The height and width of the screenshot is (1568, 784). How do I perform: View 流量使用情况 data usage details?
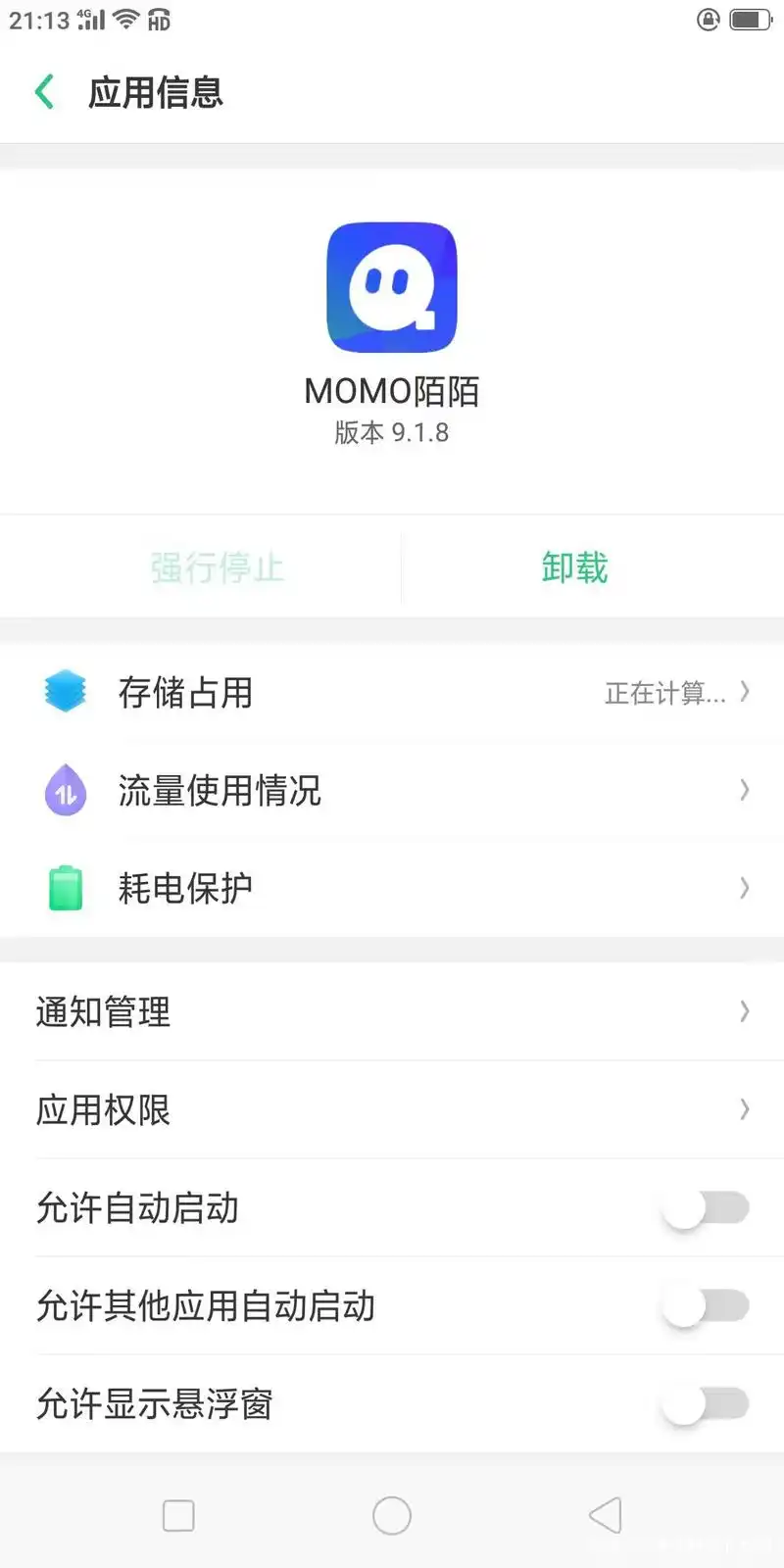tap(392, 791)
